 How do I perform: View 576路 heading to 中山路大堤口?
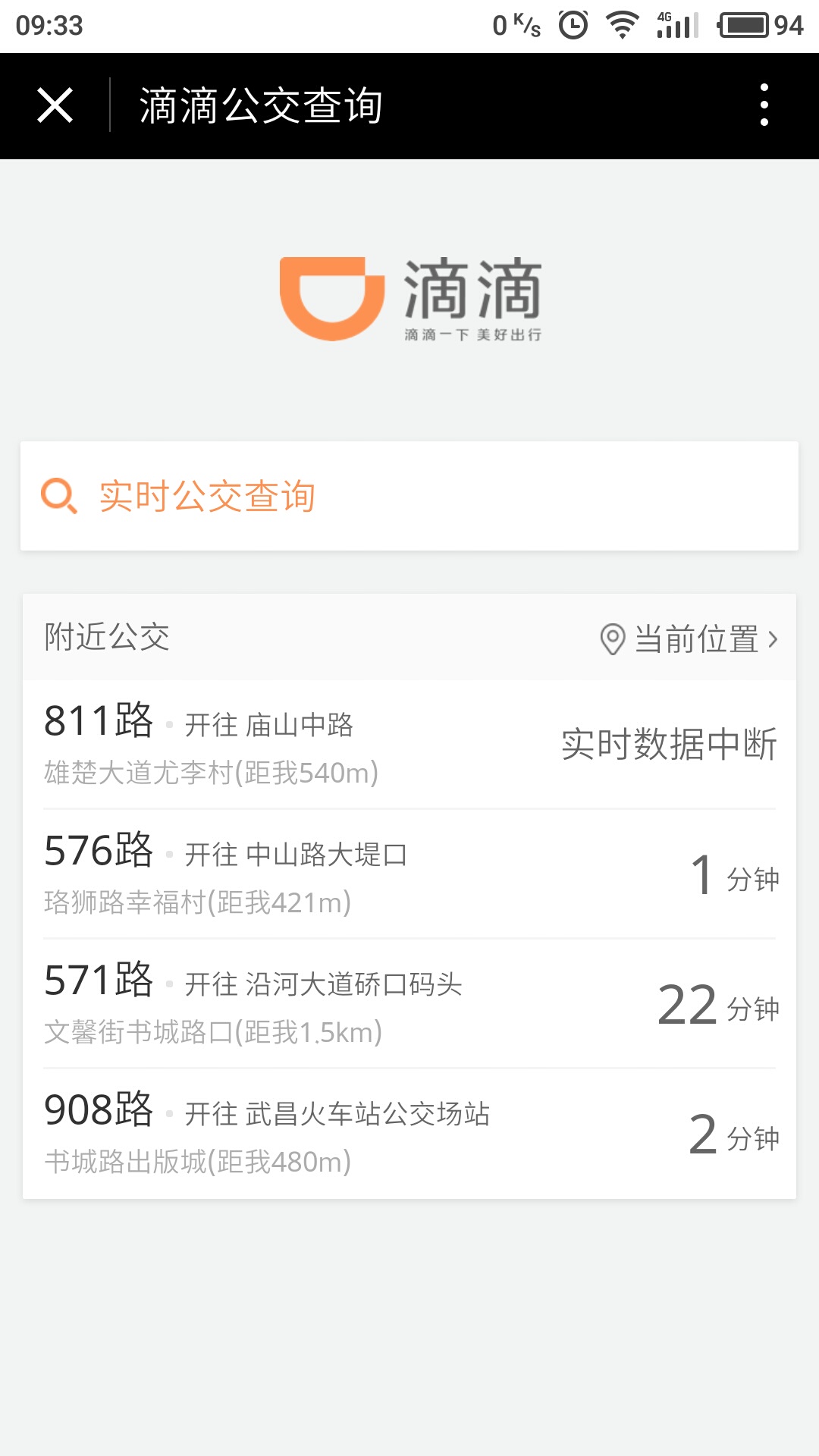[409, 874]
